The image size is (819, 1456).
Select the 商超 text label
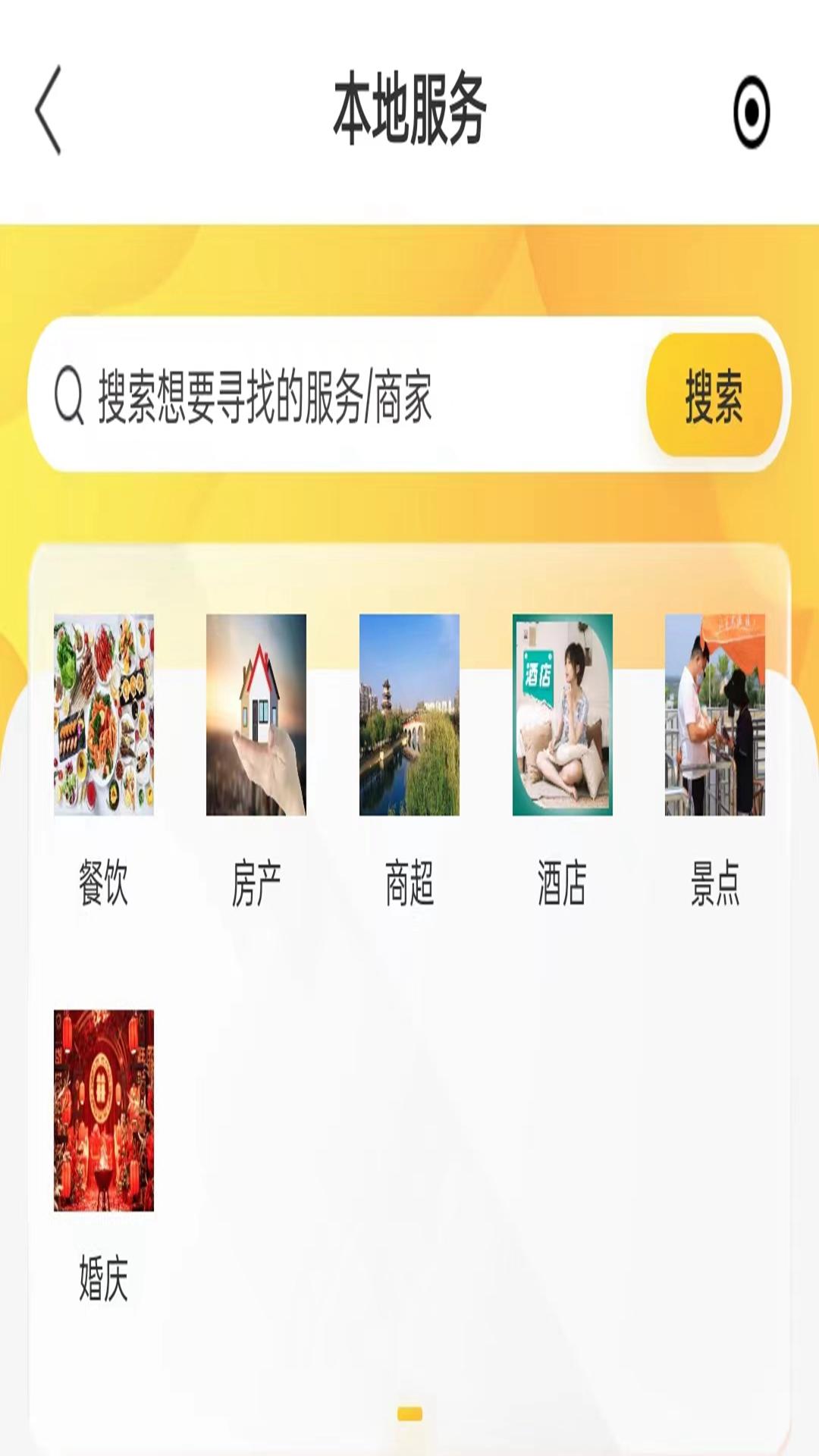pos(409,881)
